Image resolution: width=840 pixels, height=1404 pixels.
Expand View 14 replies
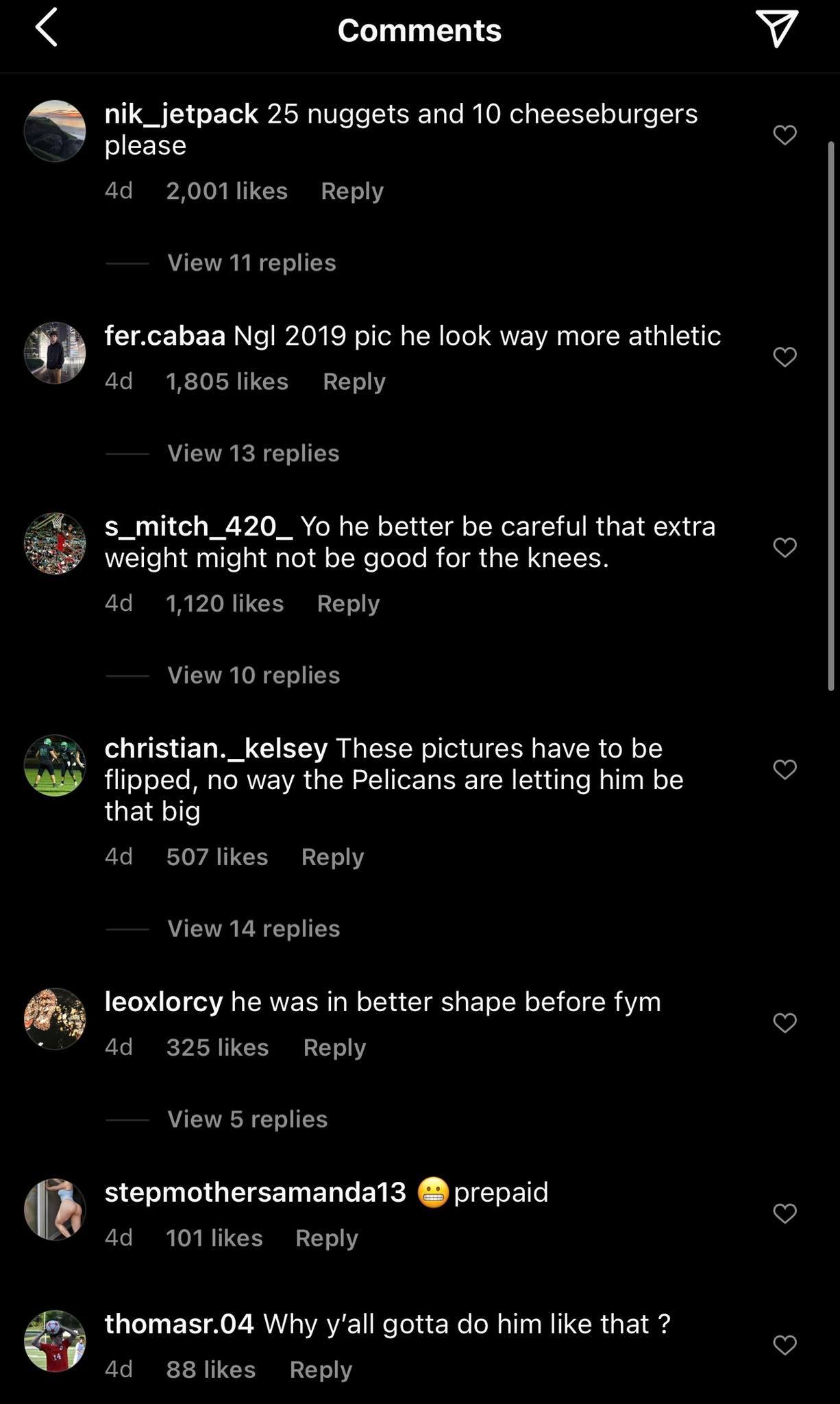(x=254, y=929)
